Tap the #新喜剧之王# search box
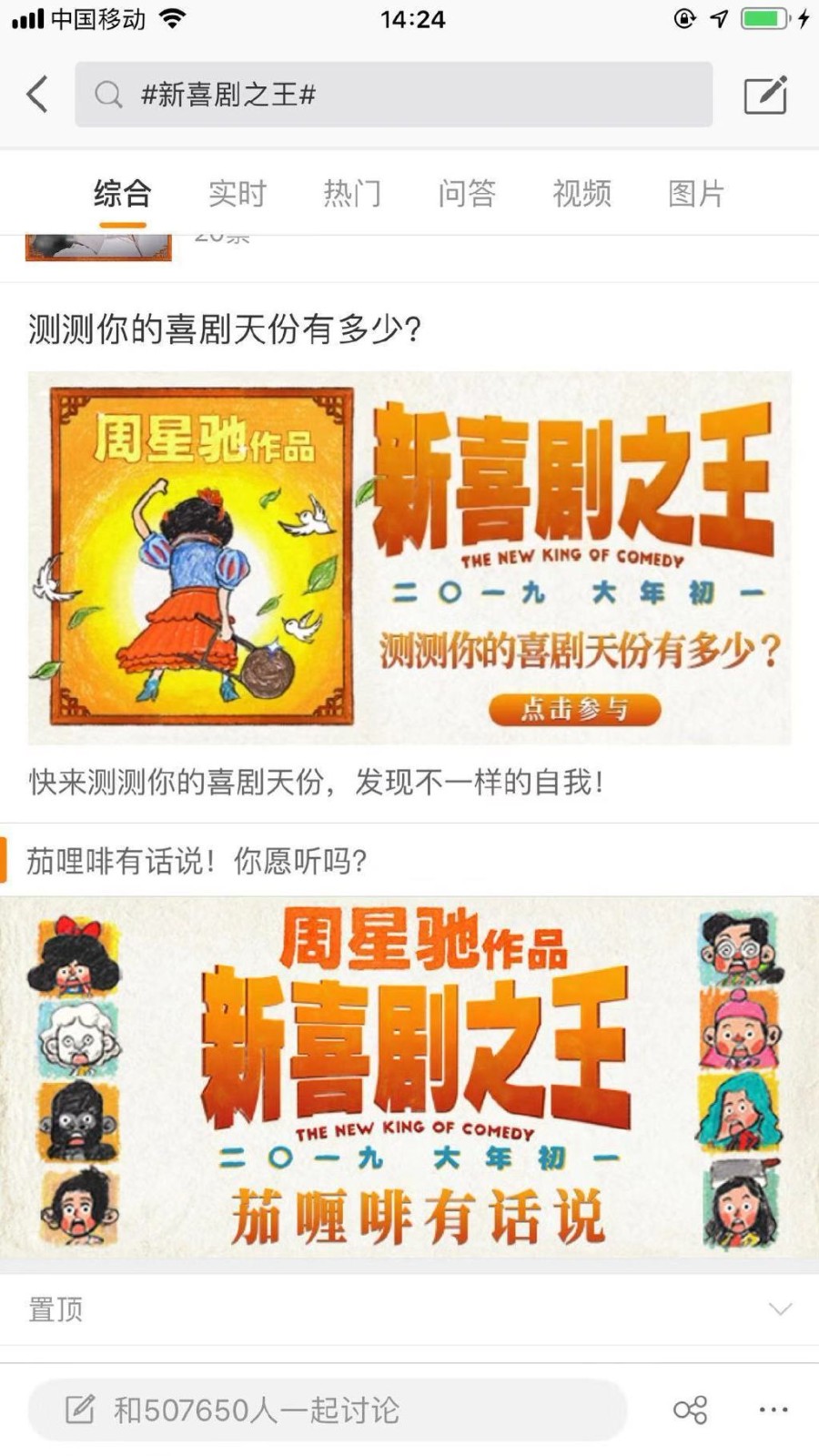This screenshot has width=819, height=1456. [x=393, y=95]
